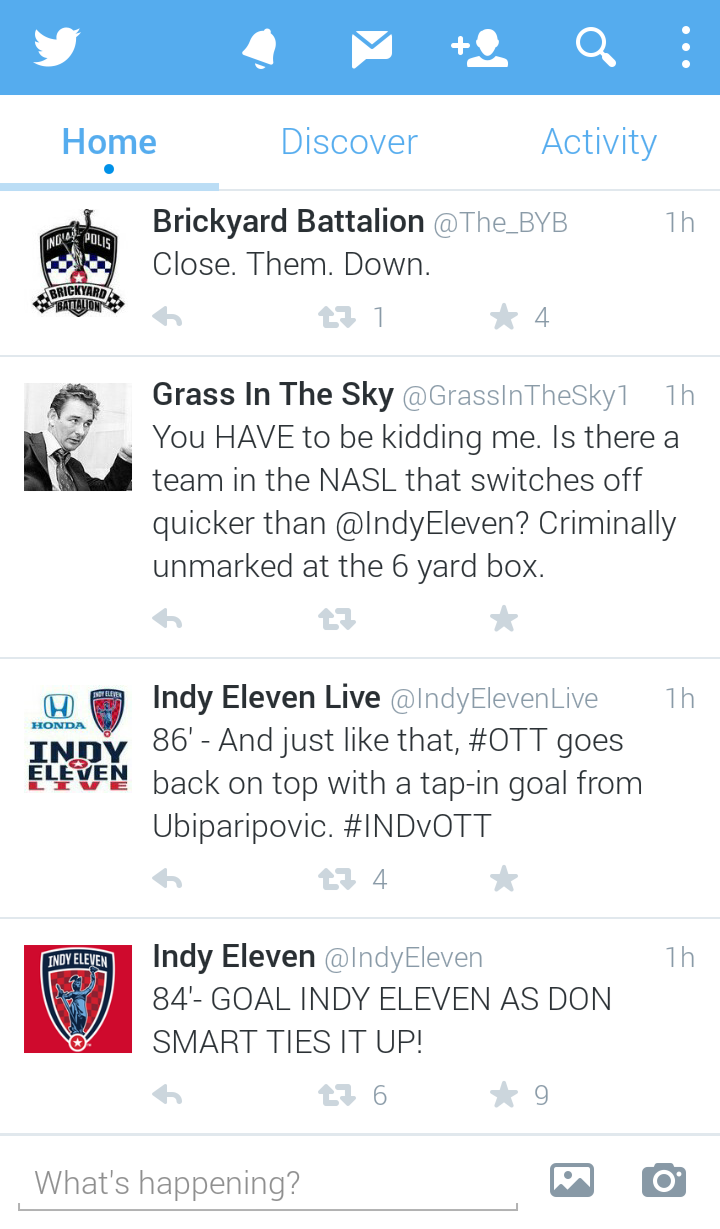Open the overflow menu
This screenshot has height=1229, width=720.
pos(685,47)
